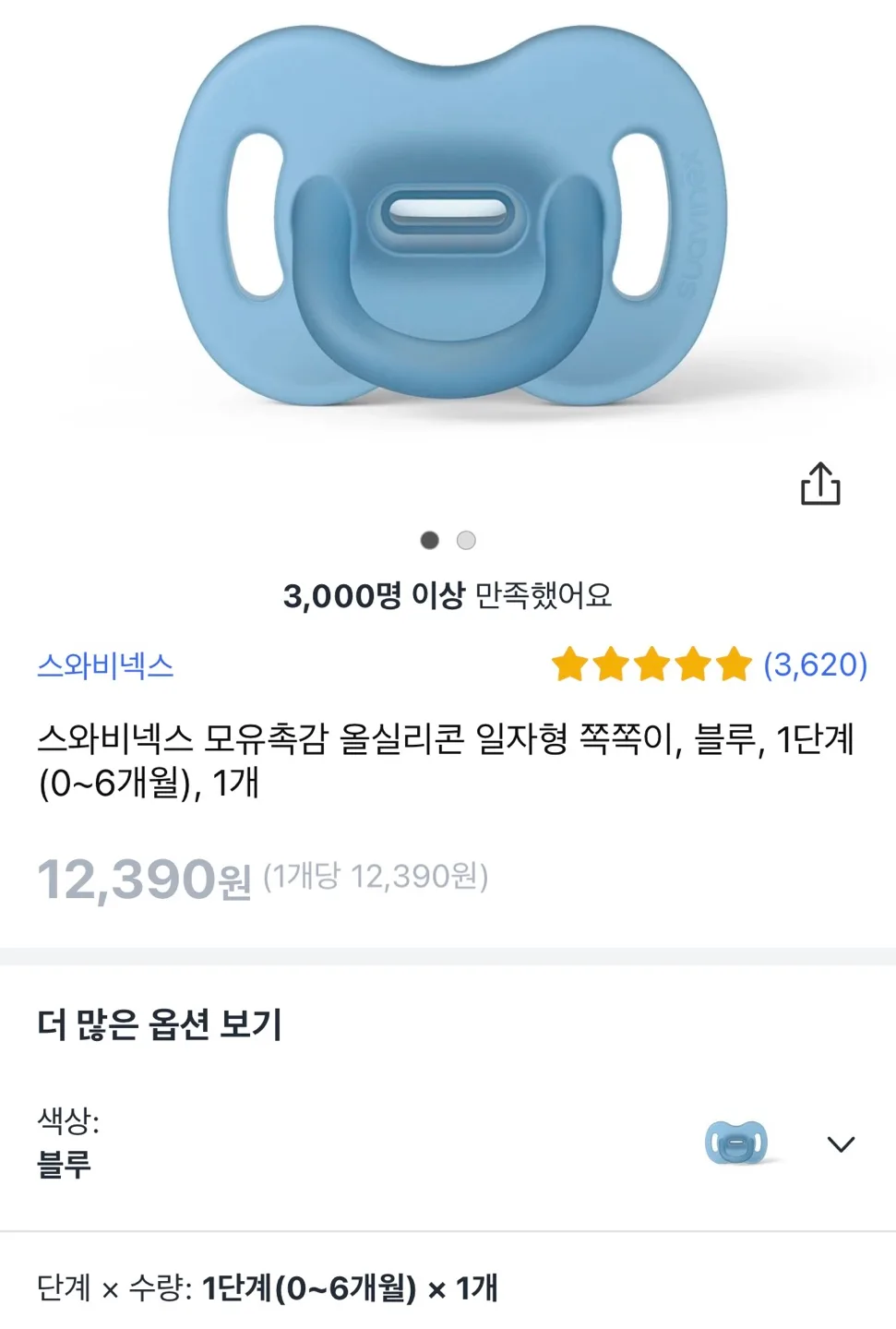Select 단계 × 수량 1단계(0~6개월) × 1개 option

[x=268, y=1287]
